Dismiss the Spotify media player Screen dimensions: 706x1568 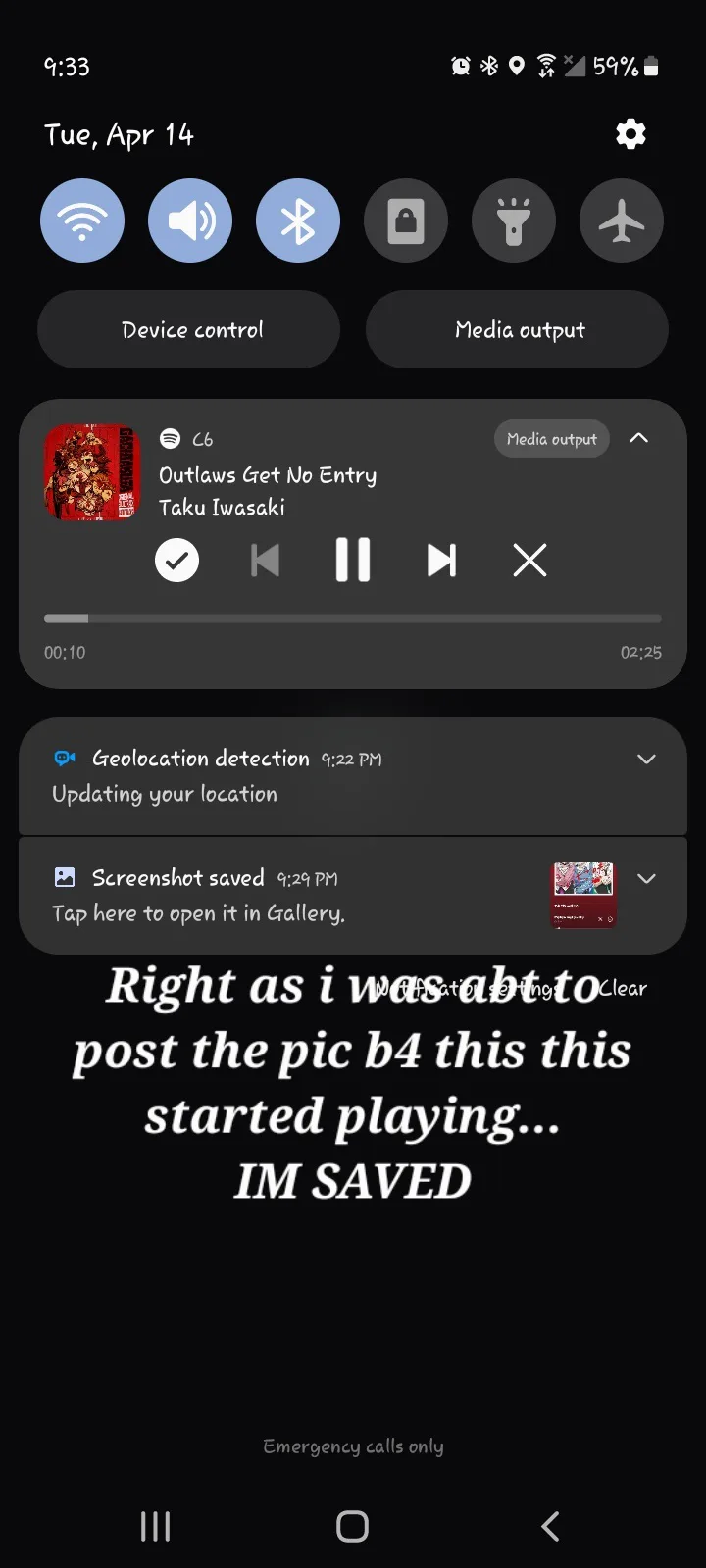(x=529, y=561)
